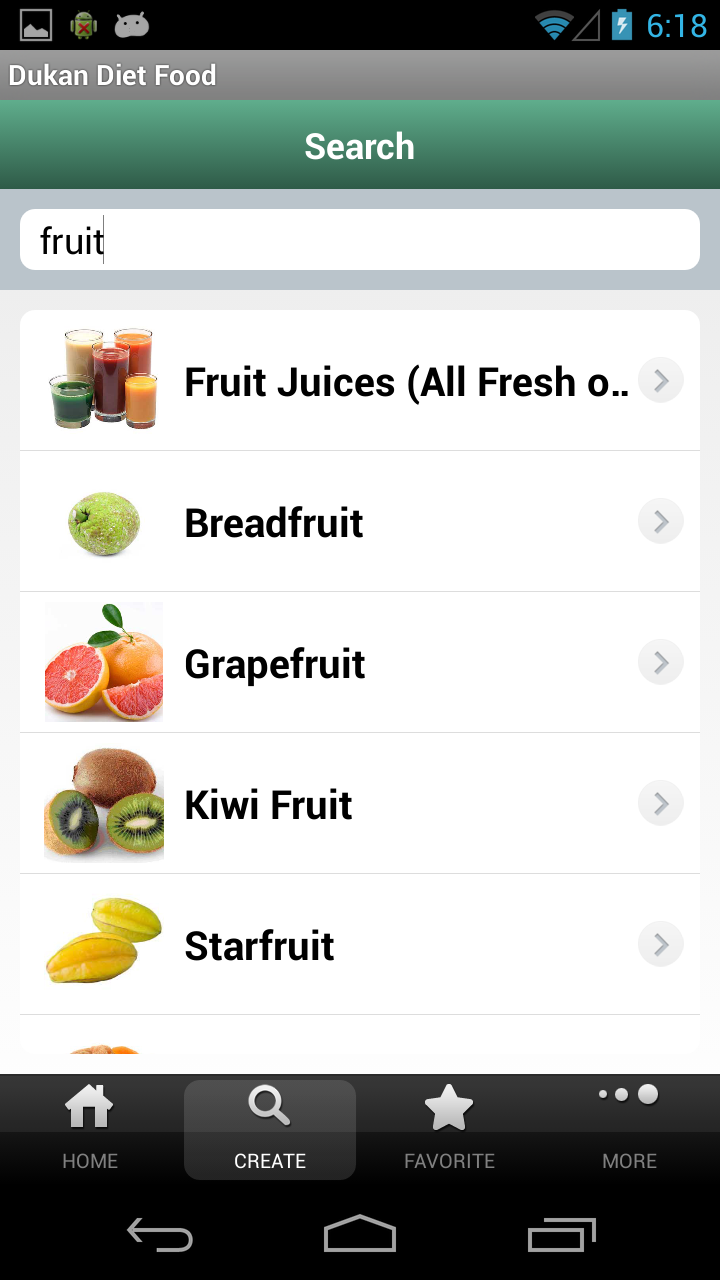Switch to the HOME tab

(90, 1130)
